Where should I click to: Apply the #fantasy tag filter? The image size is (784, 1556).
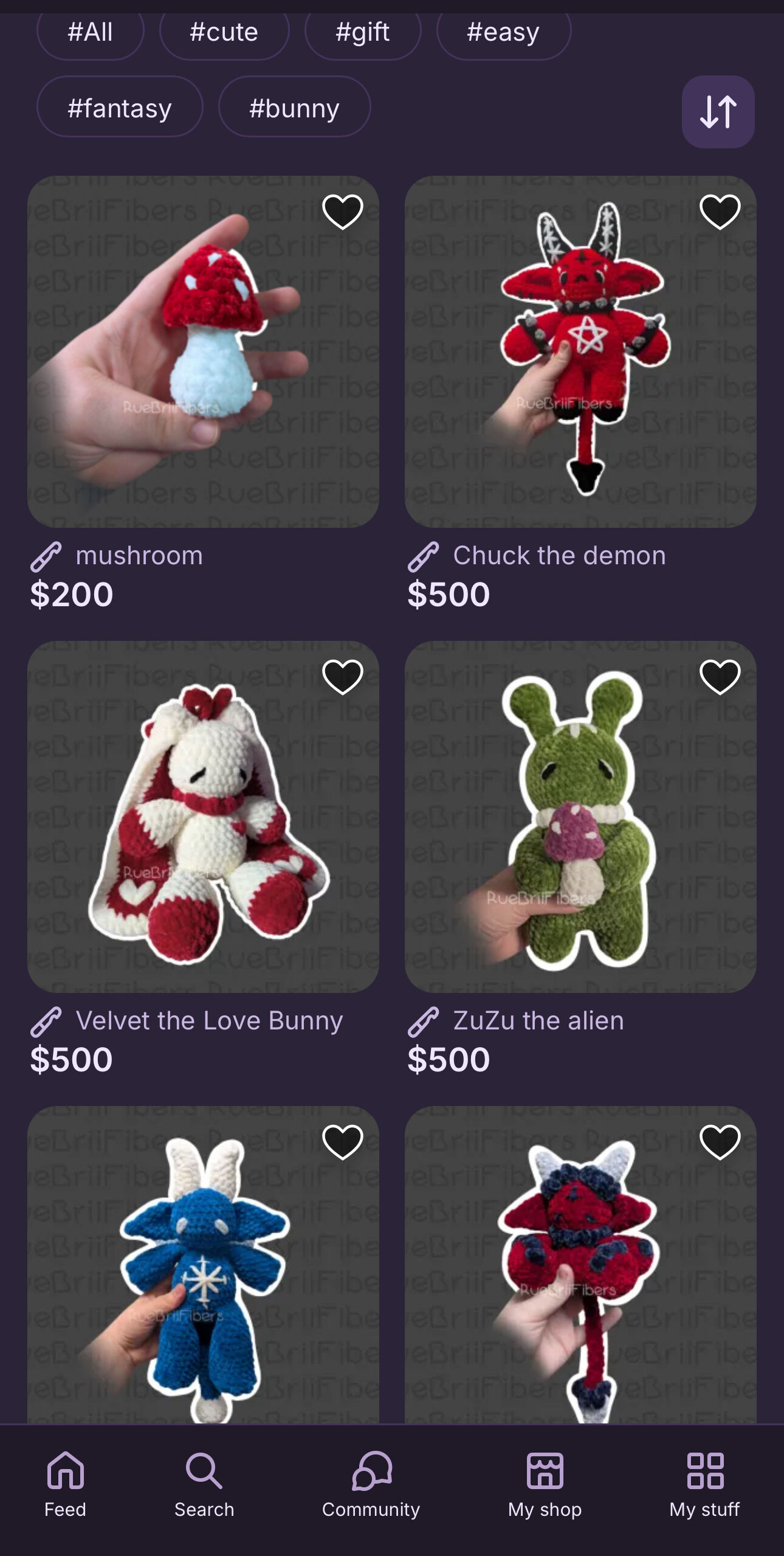point(120,108)
